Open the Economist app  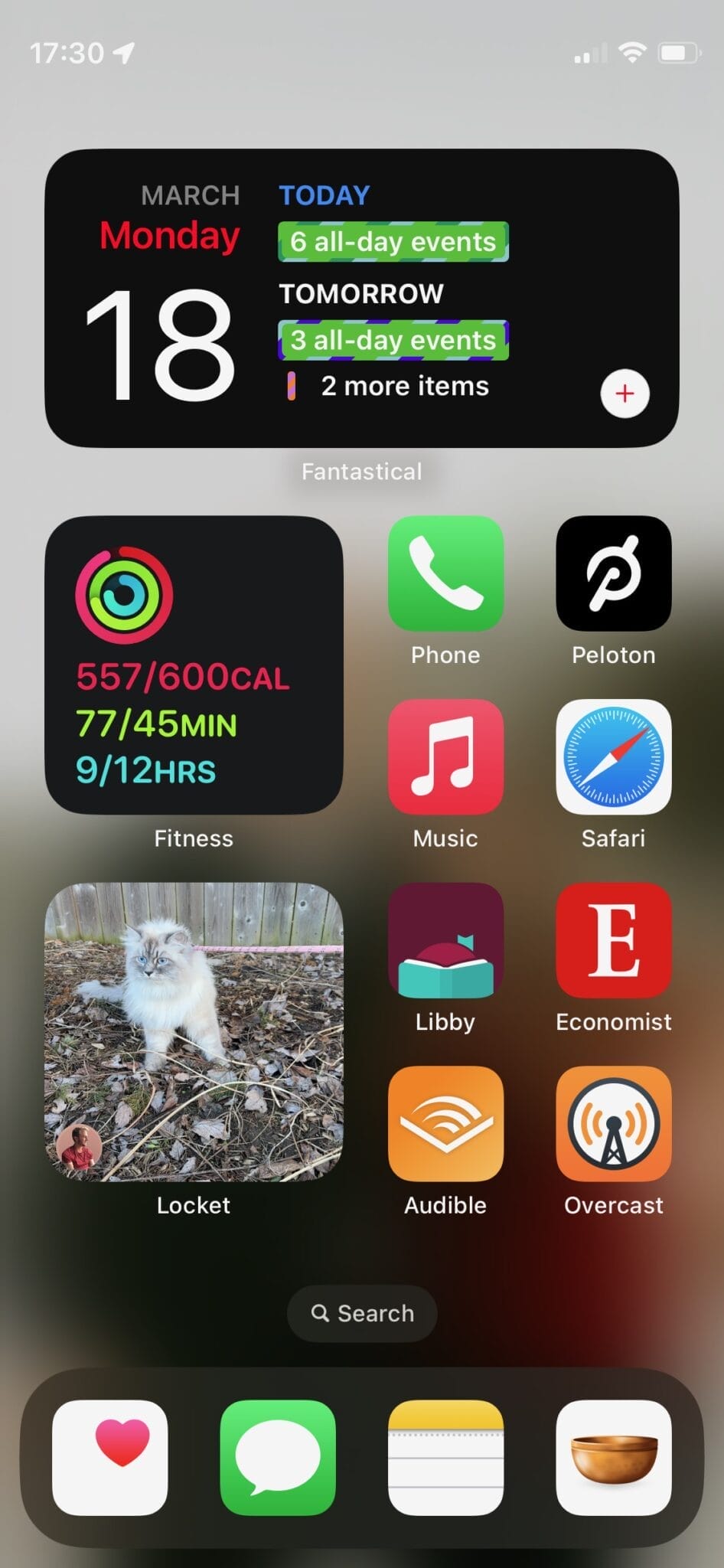click(613, 940)
